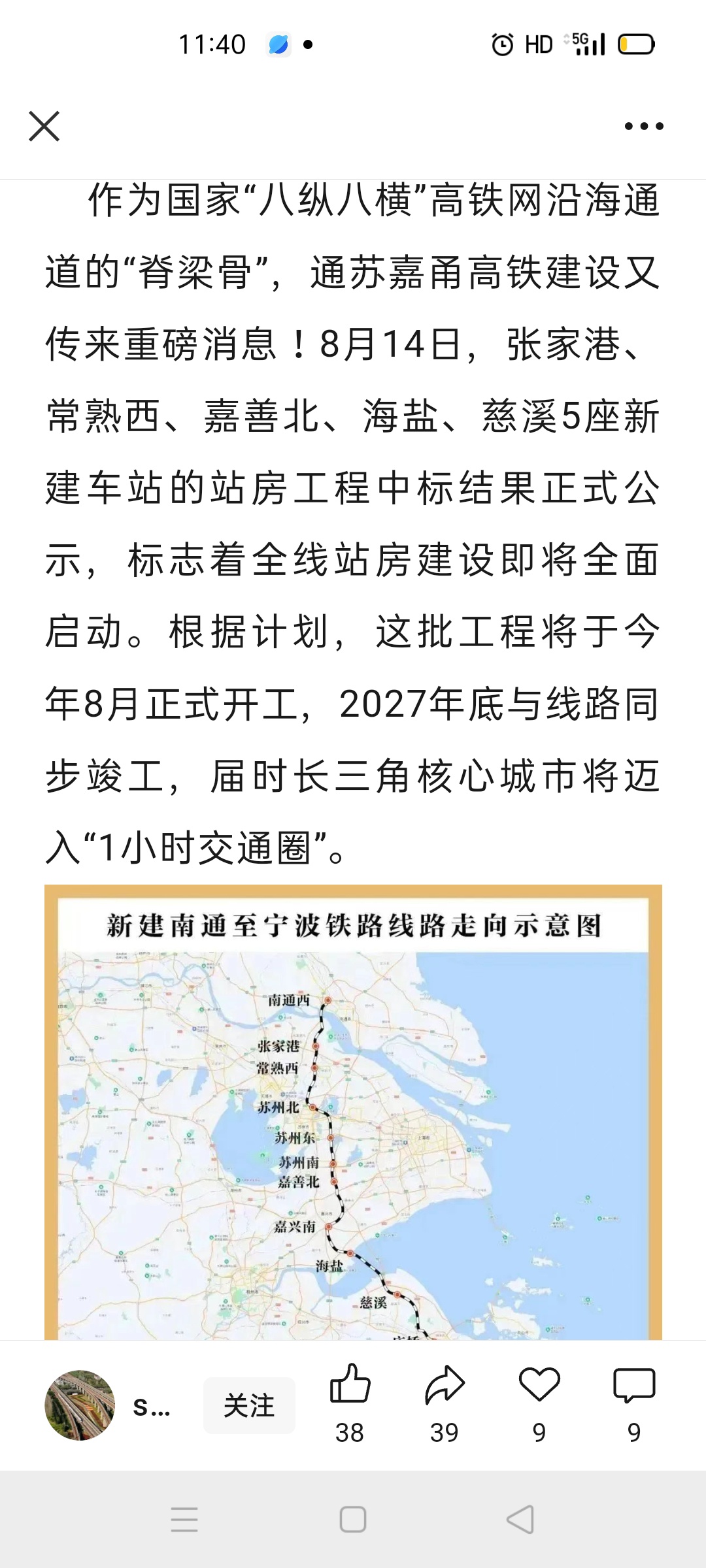This screenshot has height=1568, width=706.
Task: Open the author's profile avatar
Action: point(80,1405)
